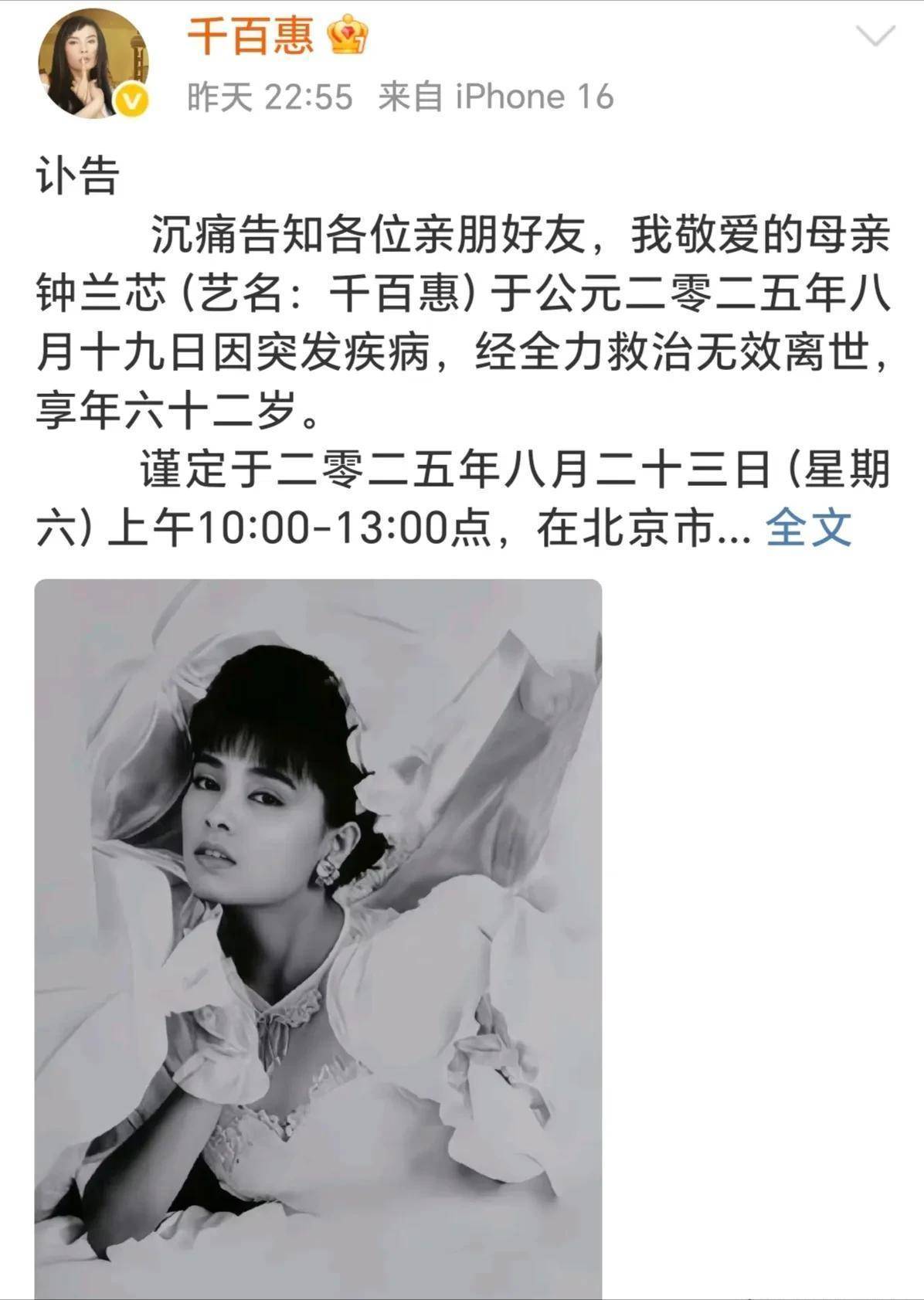
Task: Expand the post options chevron
Action: pyautogui.click(x=876, y=35)
